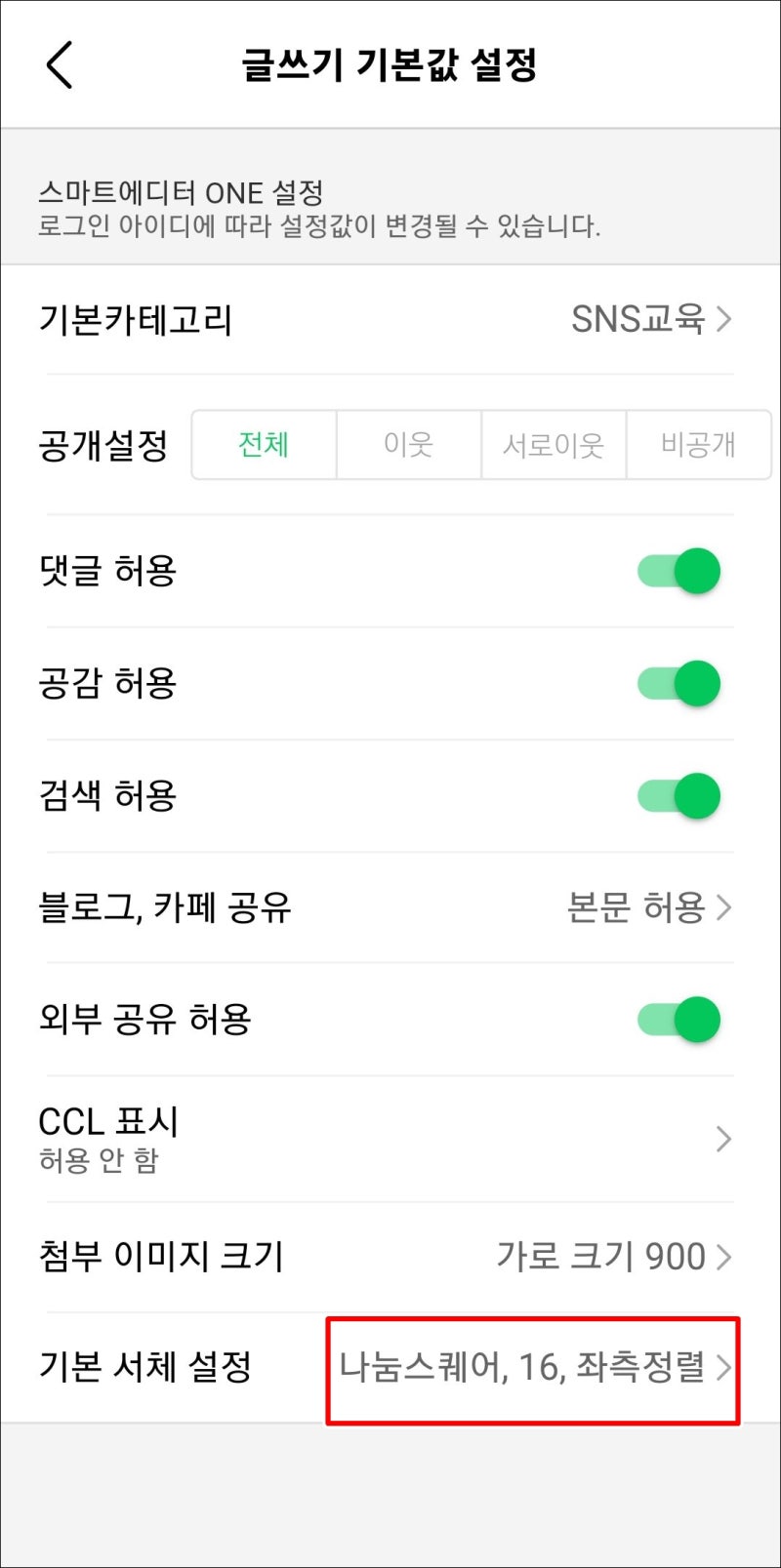This screenshot has height=1568, width=781.
Task: Select 이웃 for 공개설정
Action: (409, 445)
